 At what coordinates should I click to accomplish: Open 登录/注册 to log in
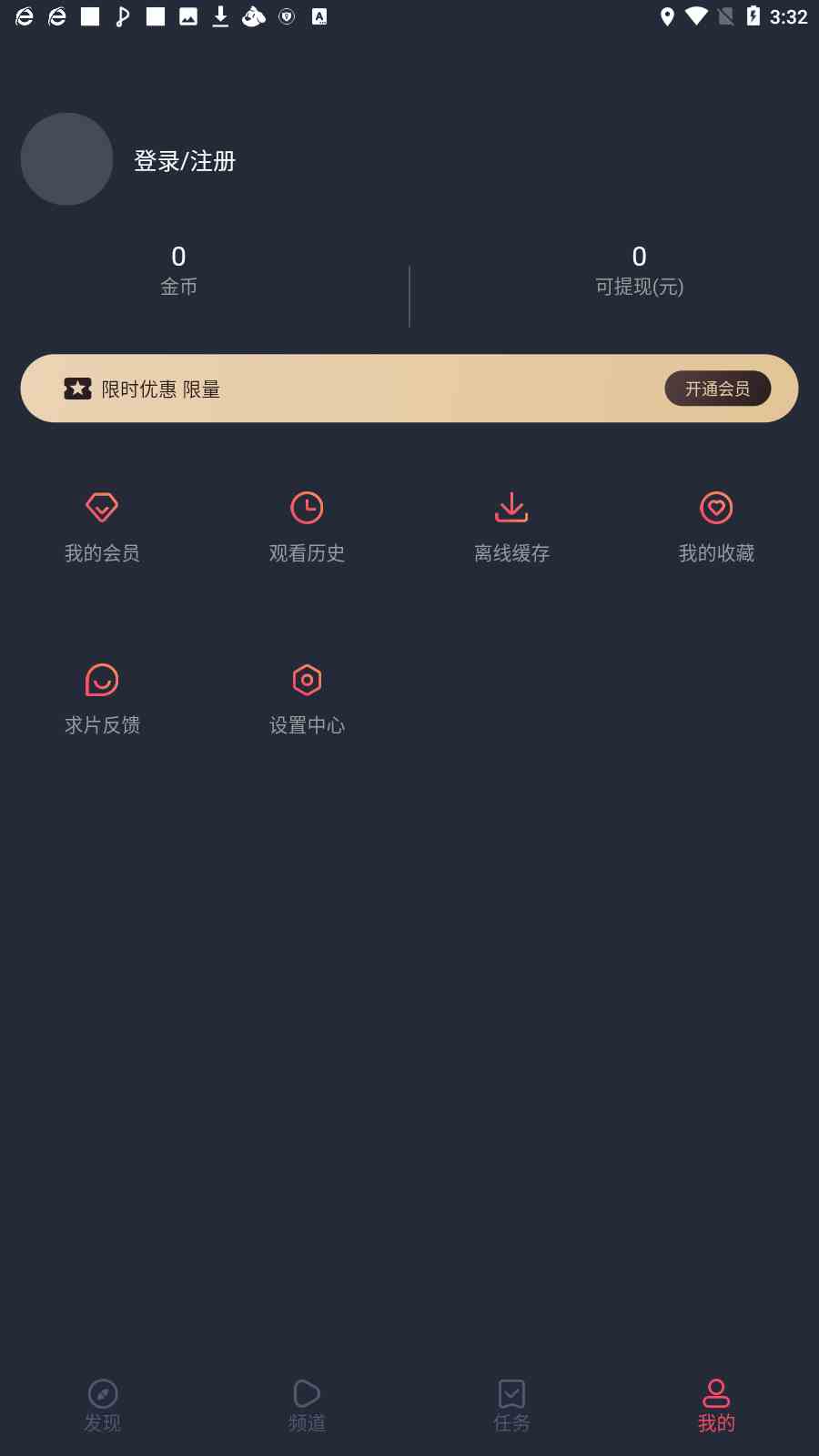pos(185,161)
